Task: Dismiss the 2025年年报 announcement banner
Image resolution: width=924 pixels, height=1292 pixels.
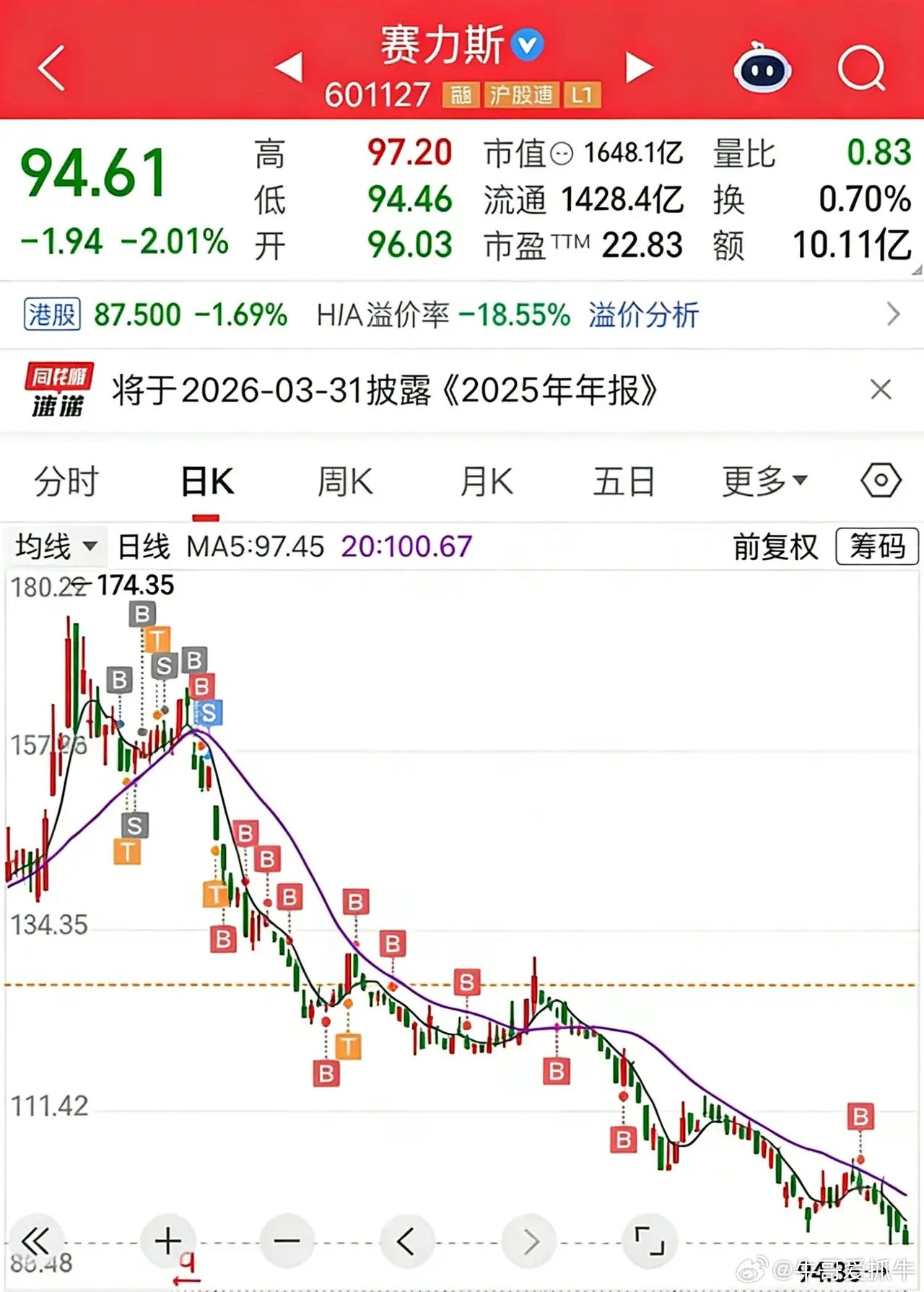Action: (881, 389)
